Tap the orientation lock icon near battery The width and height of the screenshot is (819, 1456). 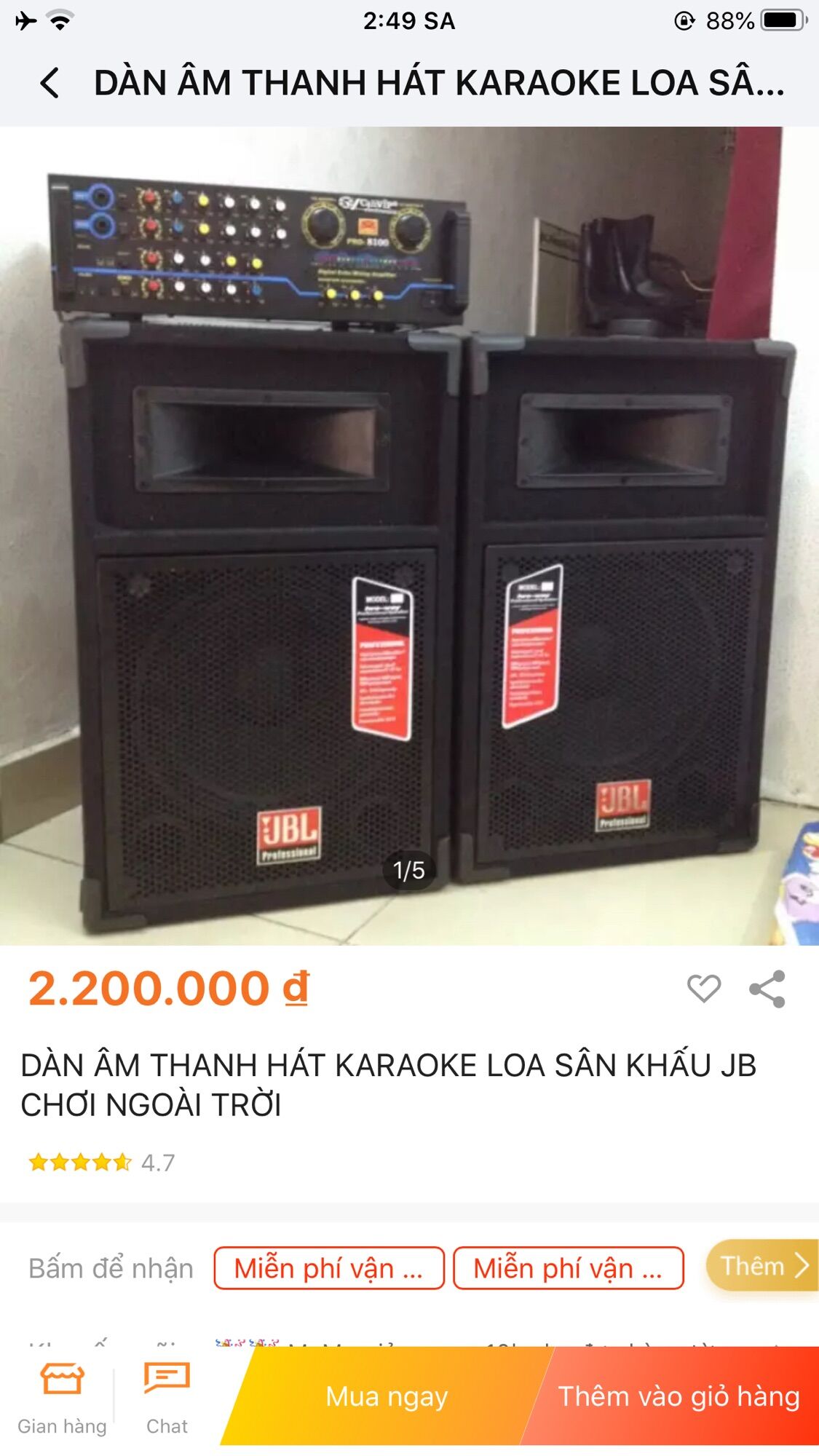point(683,21)
